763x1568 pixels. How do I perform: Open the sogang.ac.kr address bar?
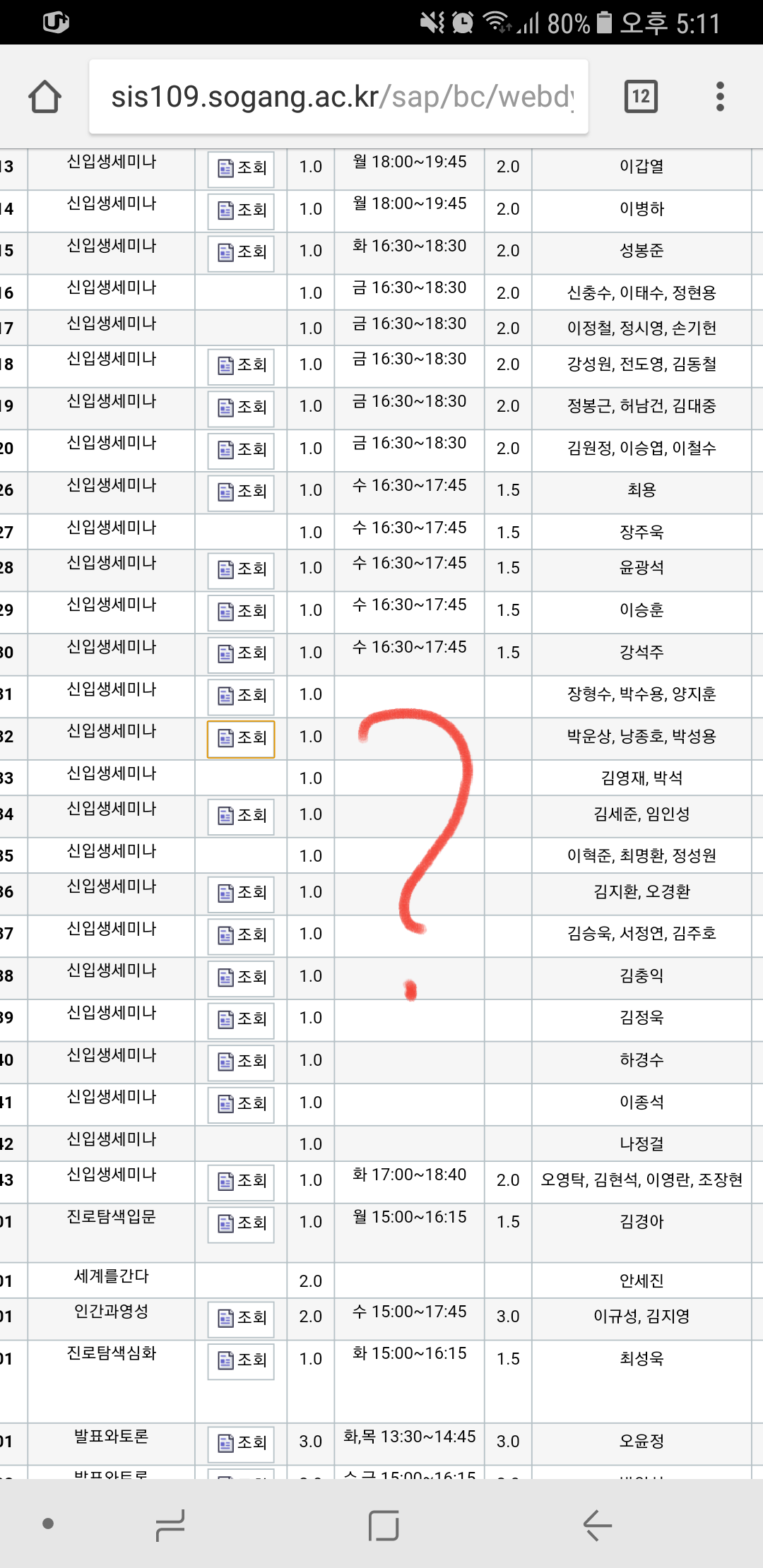[x=339, y=97]
